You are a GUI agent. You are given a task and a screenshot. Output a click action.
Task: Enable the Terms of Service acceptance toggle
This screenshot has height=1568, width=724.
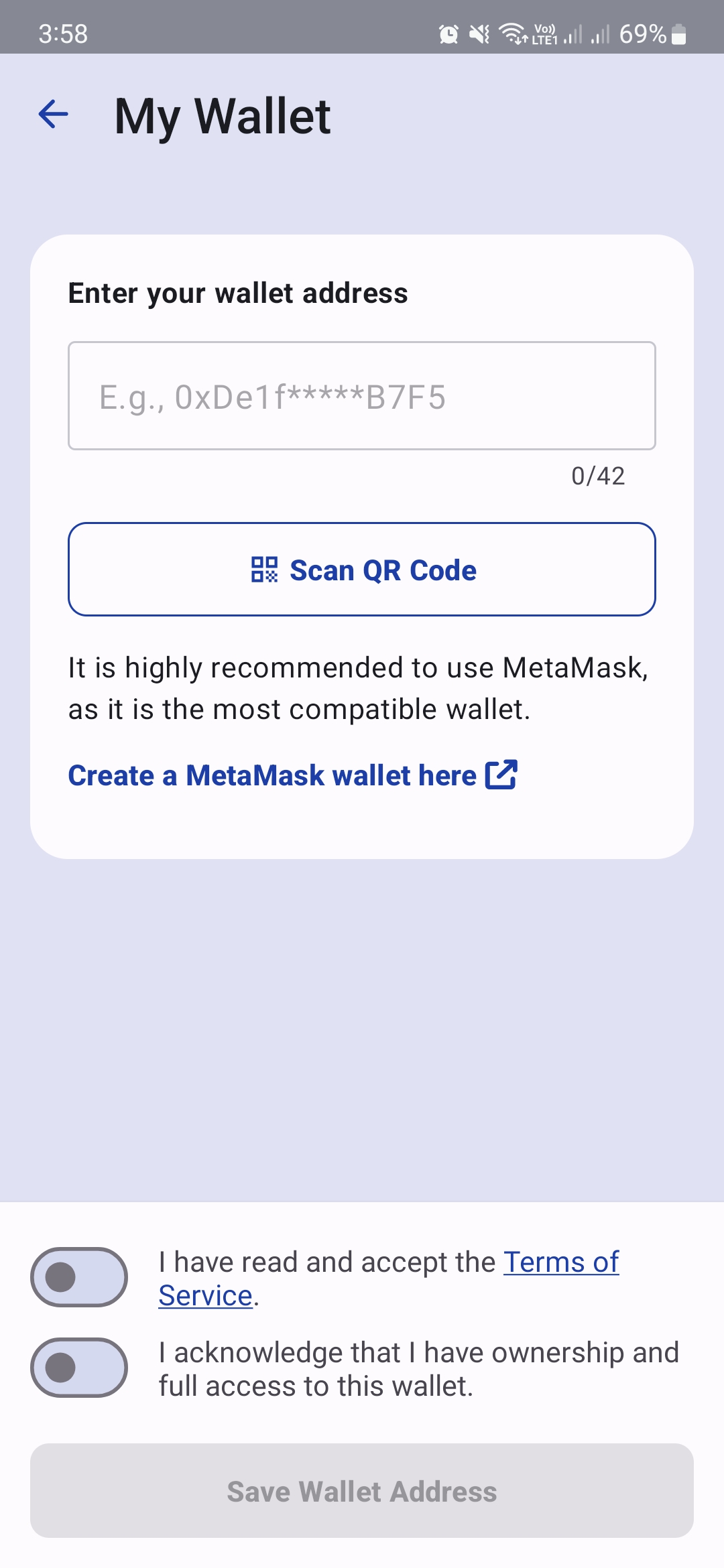click(78, 1277)
